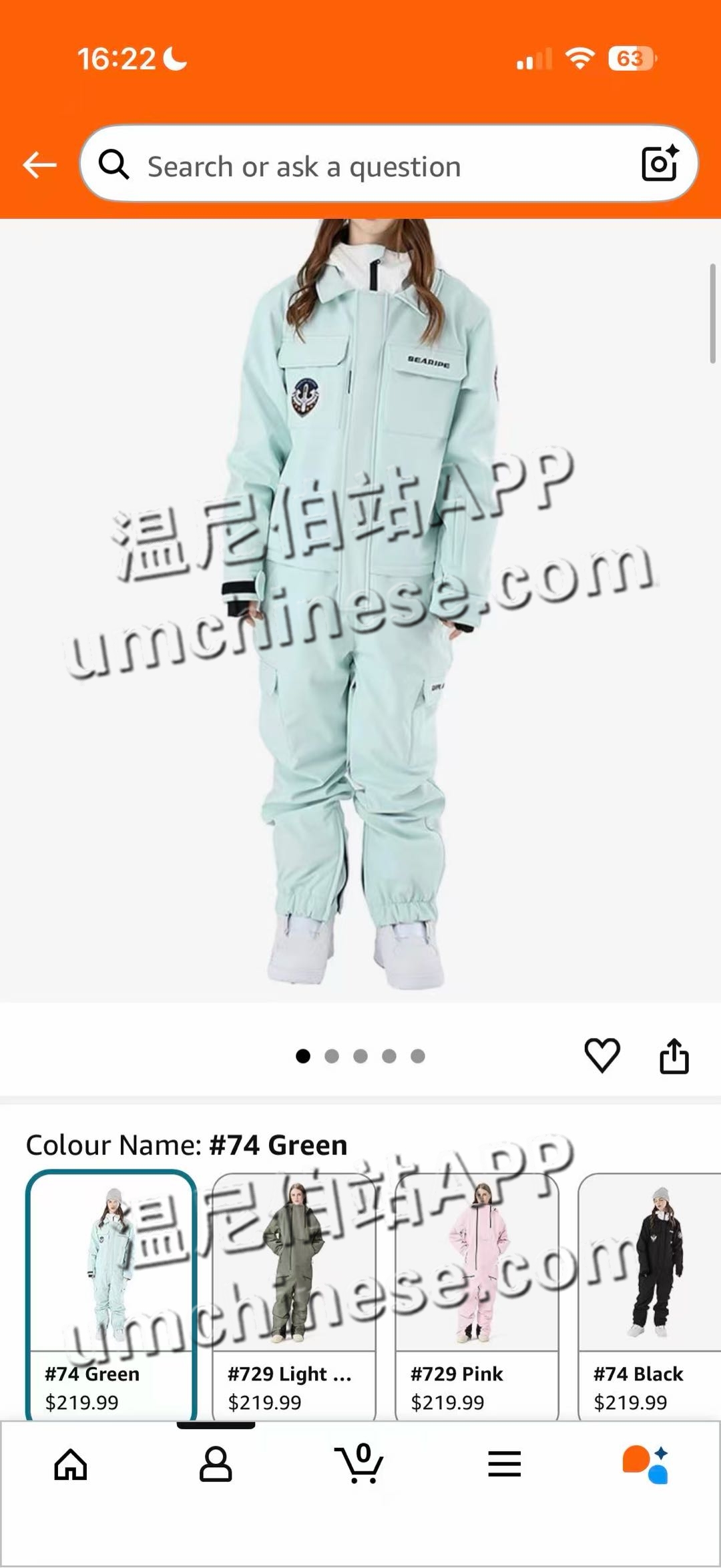
Task: Pick the #729 Pink colour option
Action: pos(477,1295)
